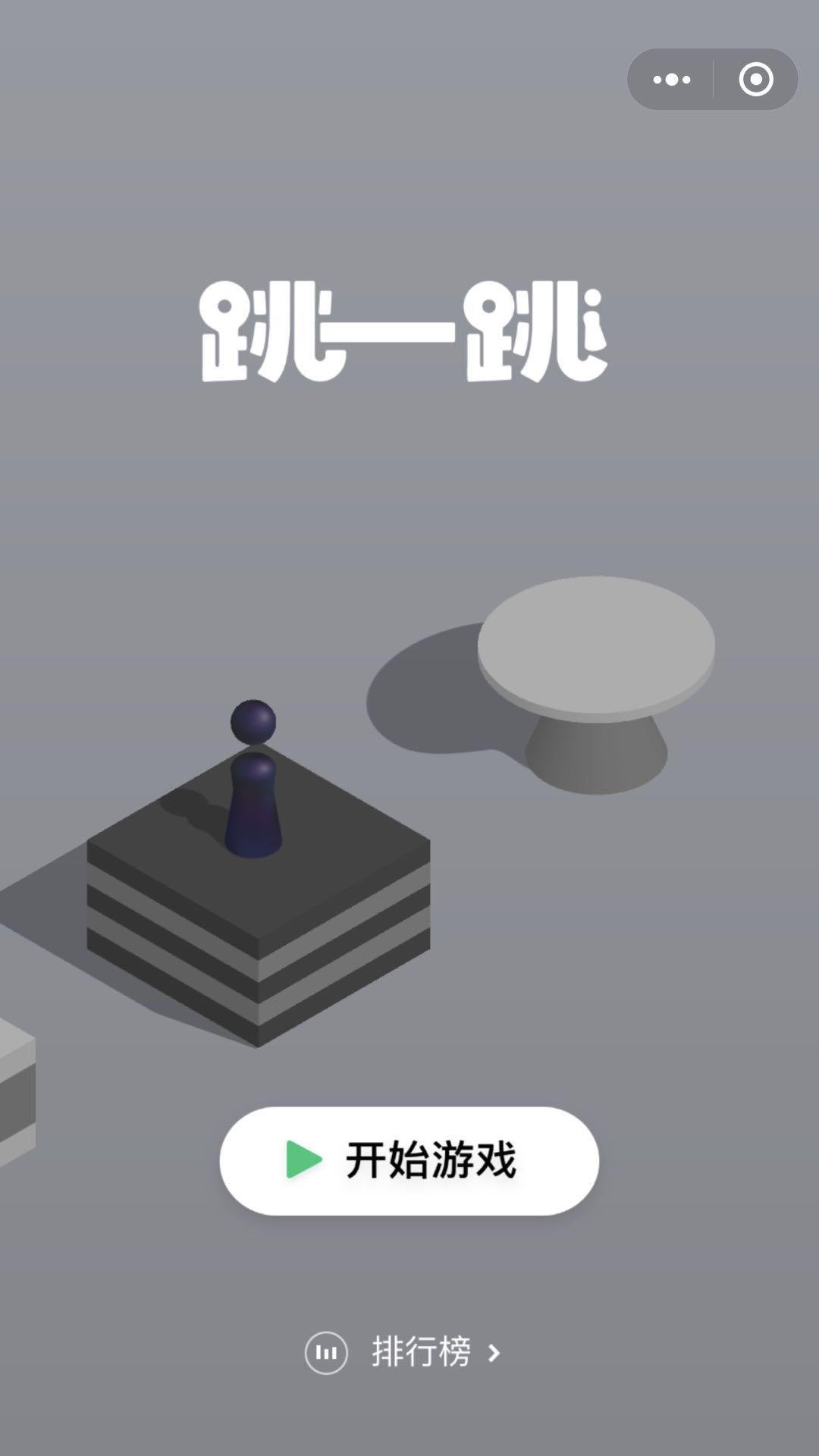
Task: Close the mini program via circle icon
Action: point(755,80)
